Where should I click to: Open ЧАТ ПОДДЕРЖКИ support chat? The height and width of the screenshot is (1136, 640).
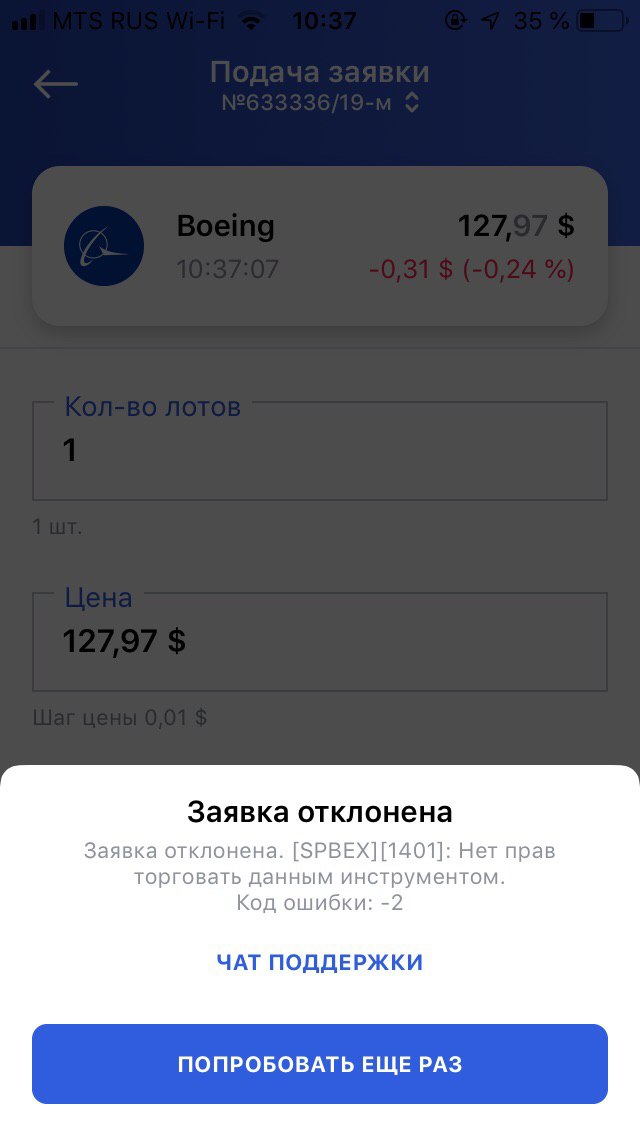tap(320, 962)
